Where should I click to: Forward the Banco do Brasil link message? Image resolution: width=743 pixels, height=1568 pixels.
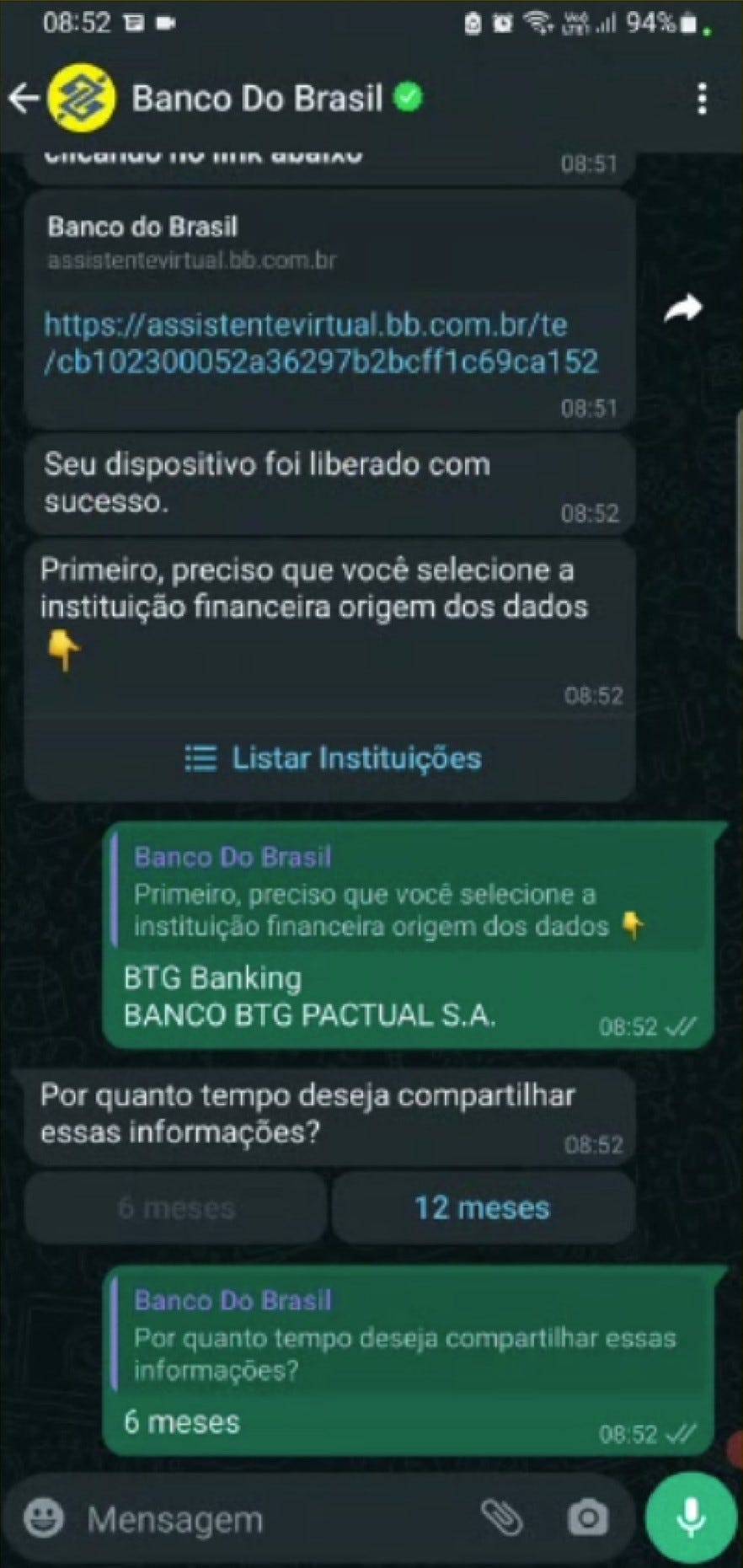tap(682, 309)
